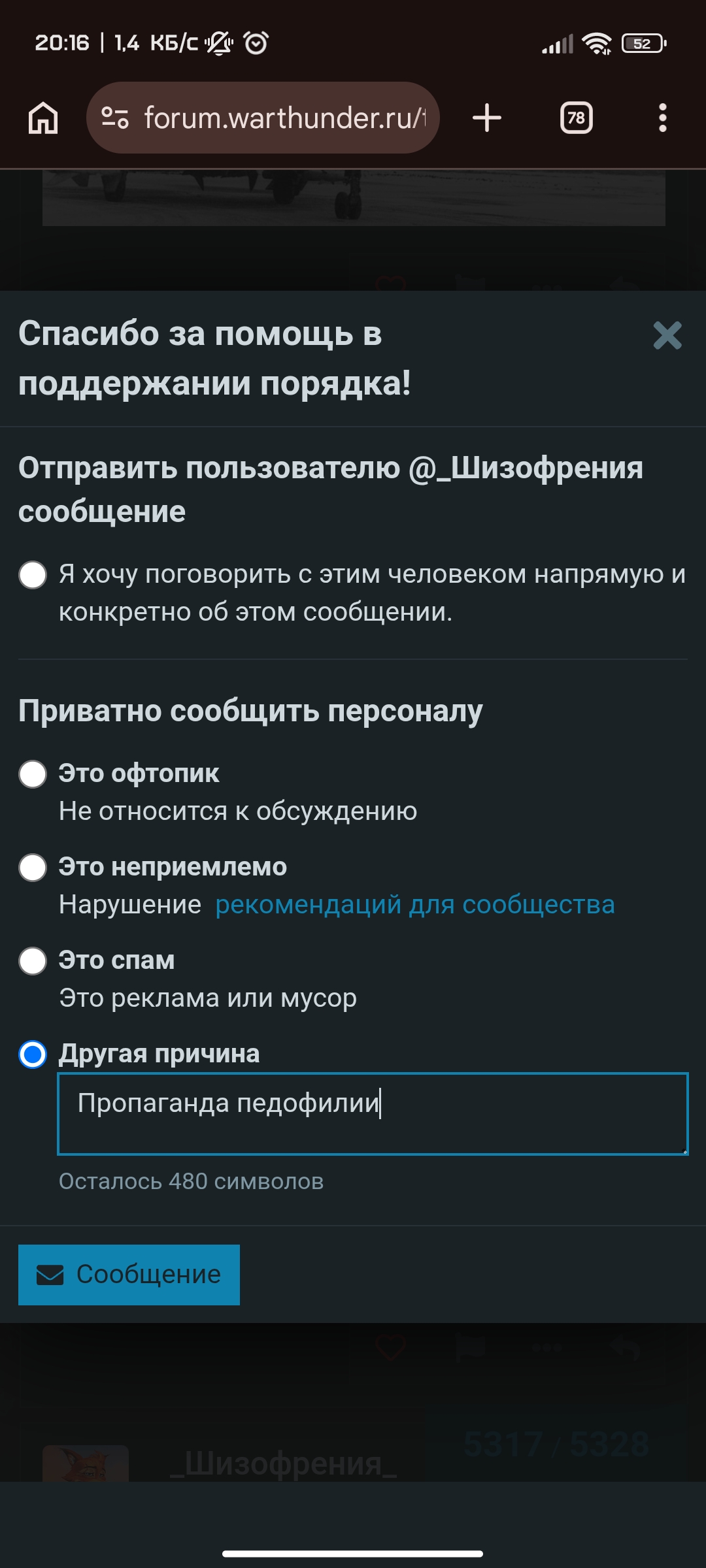The width and height of the screenshot is (706, 1568).
Task: Select the direct message to user option
Action: [33, 575]
